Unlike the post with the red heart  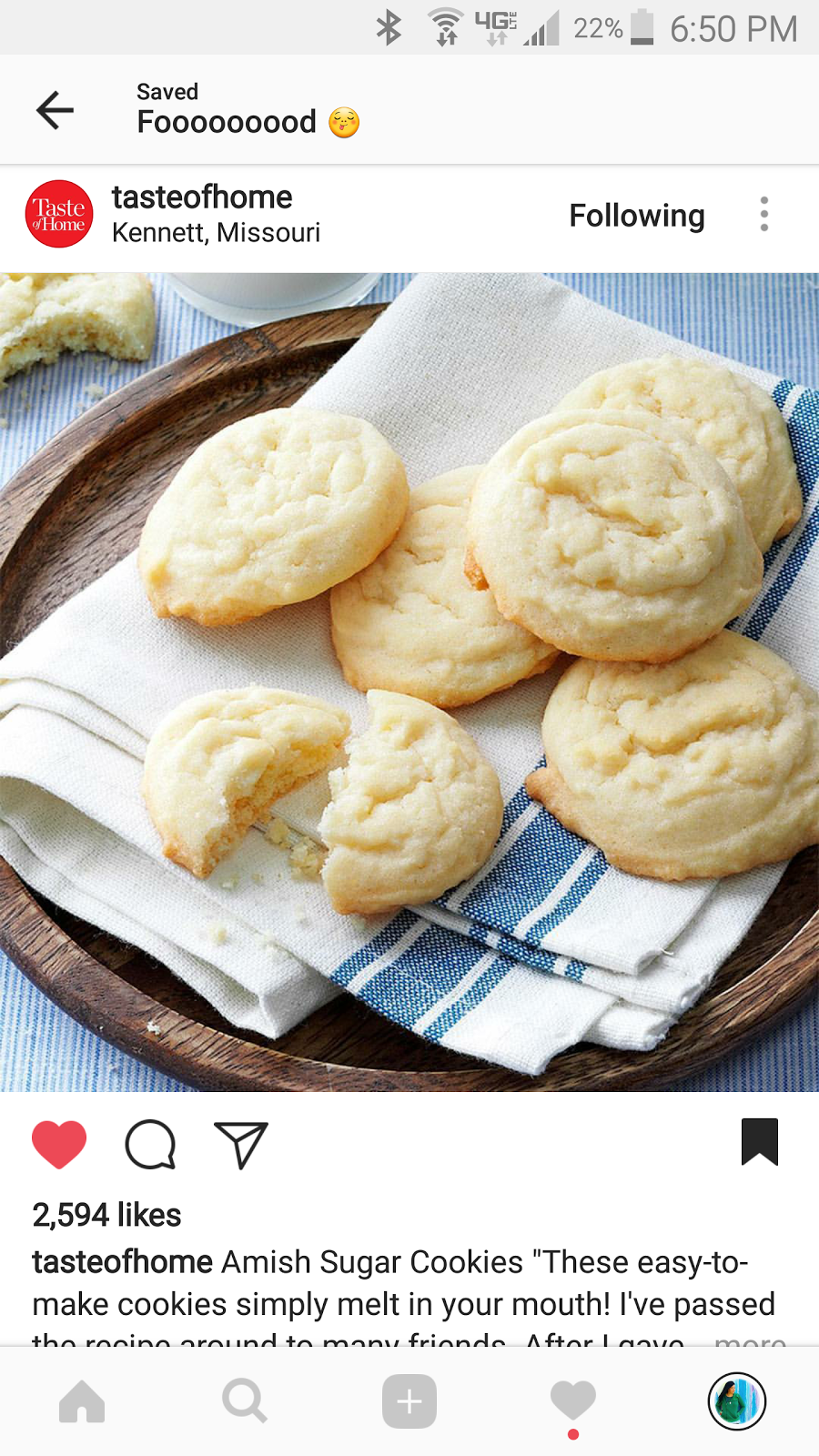59,1144
